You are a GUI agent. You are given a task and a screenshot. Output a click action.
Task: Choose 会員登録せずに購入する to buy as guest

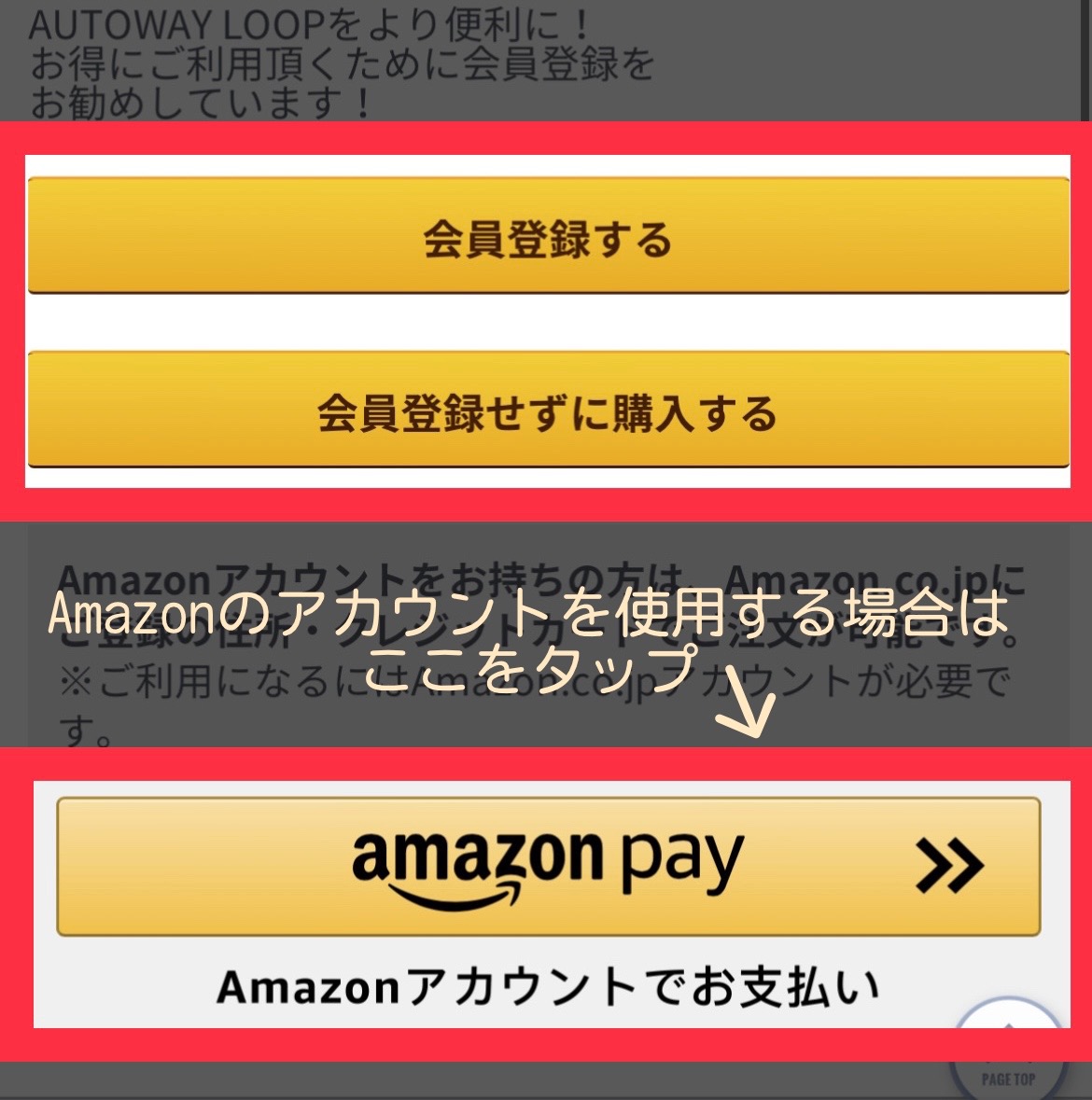tap(548, 410)
